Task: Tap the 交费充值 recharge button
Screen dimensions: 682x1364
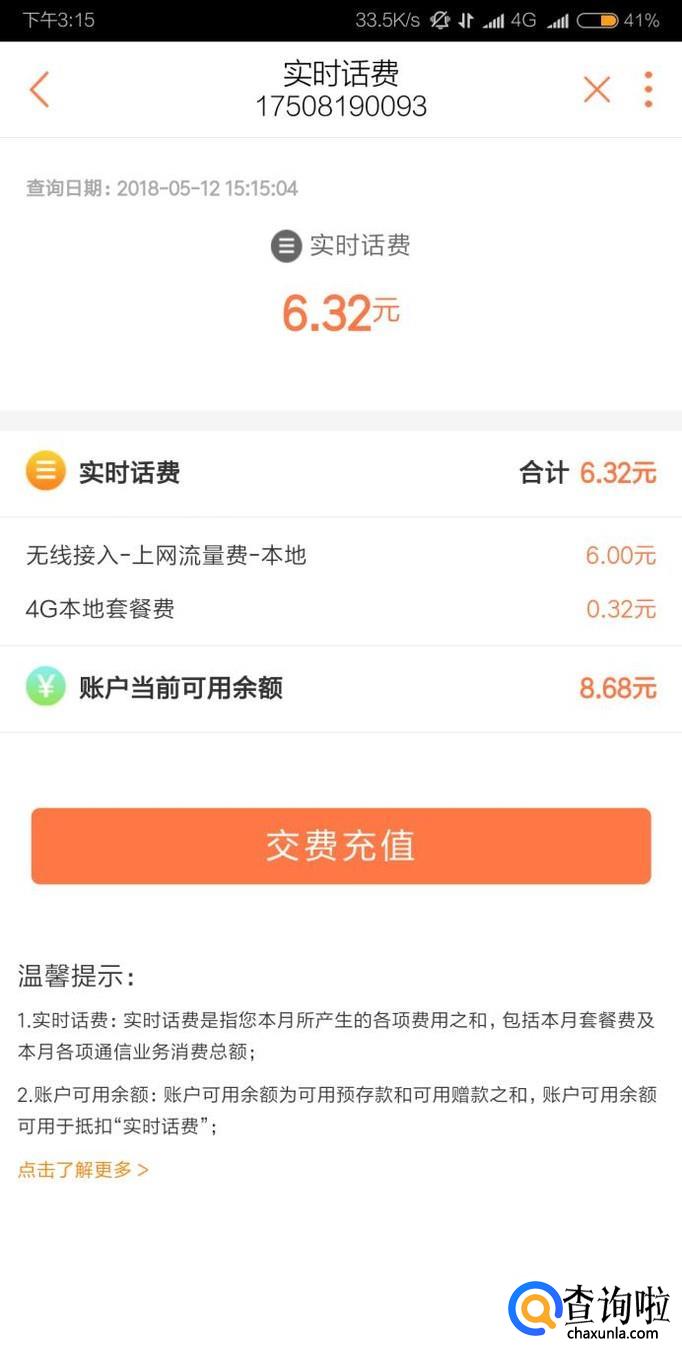Action: (341, 846)
